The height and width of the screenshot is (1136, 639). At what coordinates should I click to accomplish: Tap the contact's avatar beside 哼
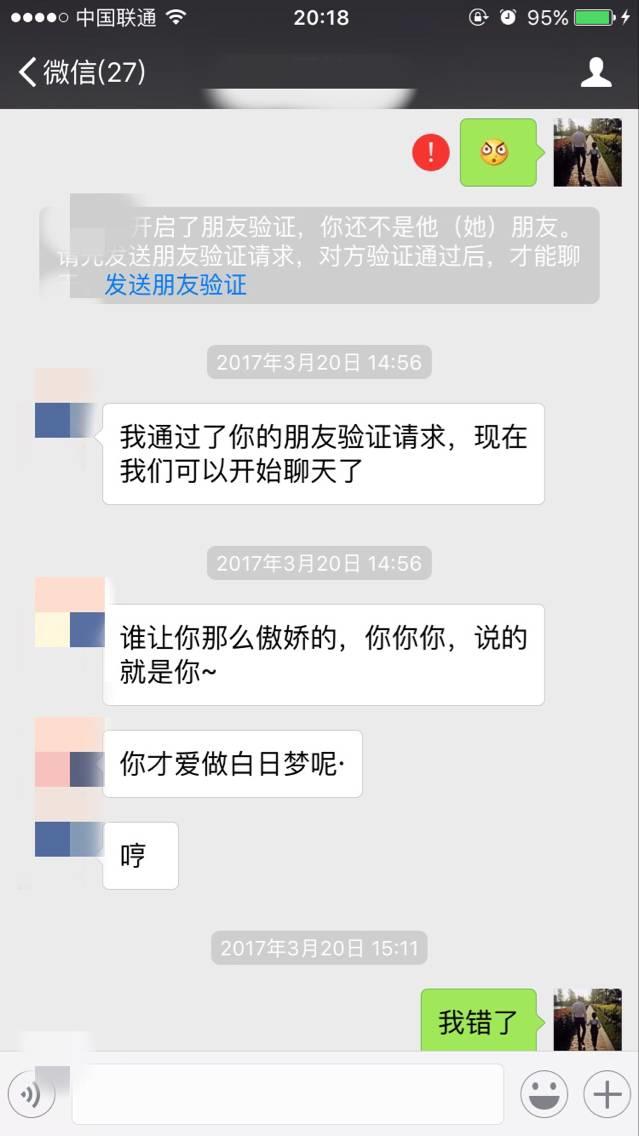pos(68,840)
